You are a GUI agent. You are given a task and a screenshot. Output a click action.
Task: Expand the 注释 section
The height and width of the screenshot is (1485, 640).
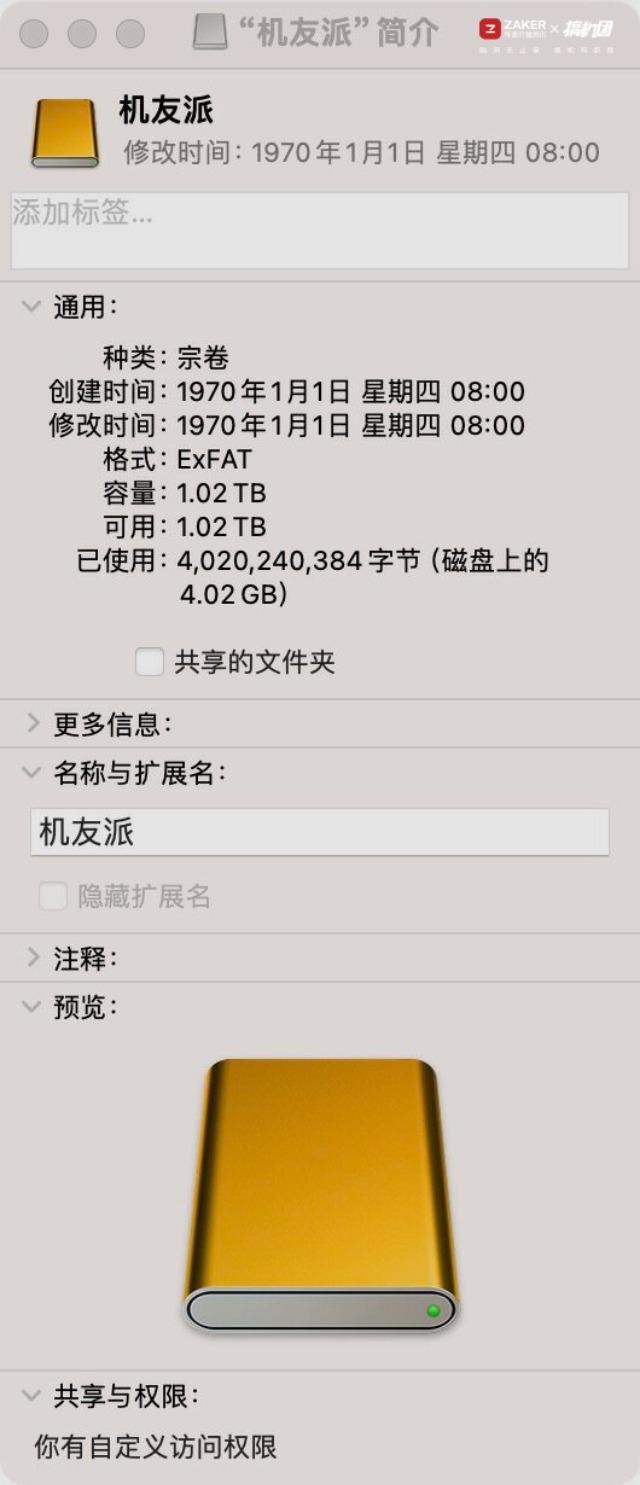click(x=32, y=959)
